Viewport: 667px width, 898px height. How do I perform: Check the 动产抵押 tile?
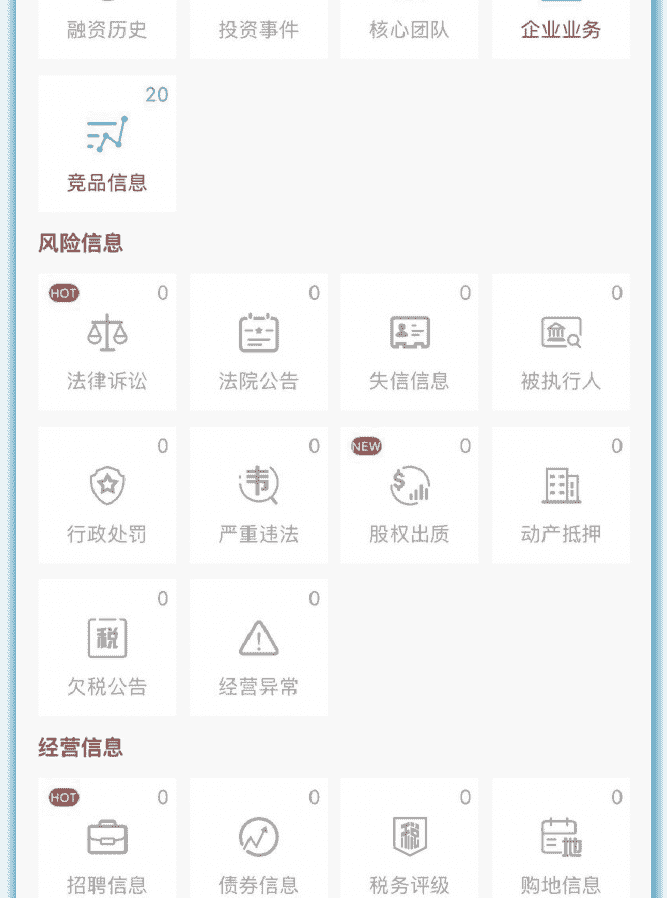[x=561, y=495]
